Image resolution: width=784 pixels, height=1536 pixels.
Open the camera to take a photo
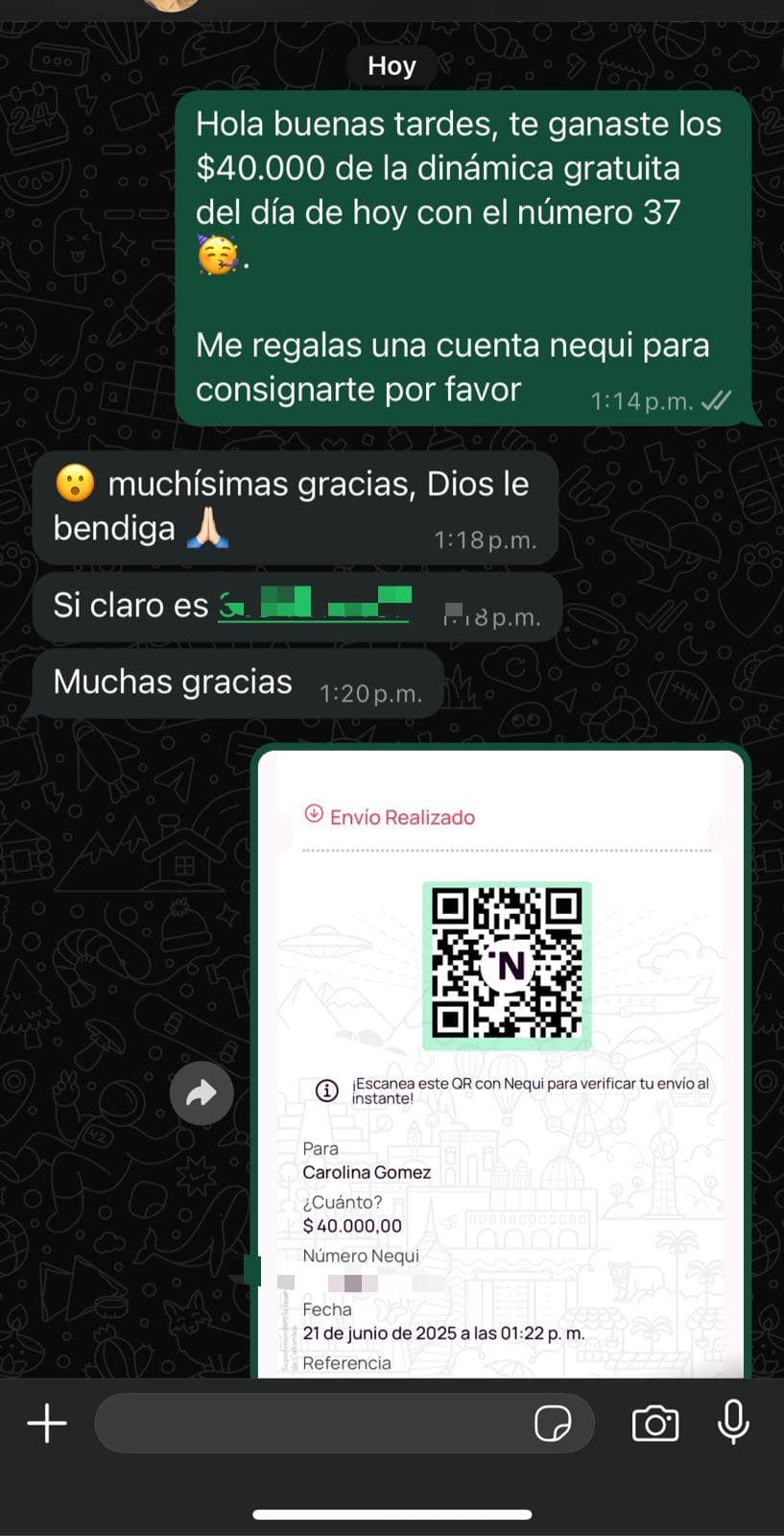[655, 1423]
